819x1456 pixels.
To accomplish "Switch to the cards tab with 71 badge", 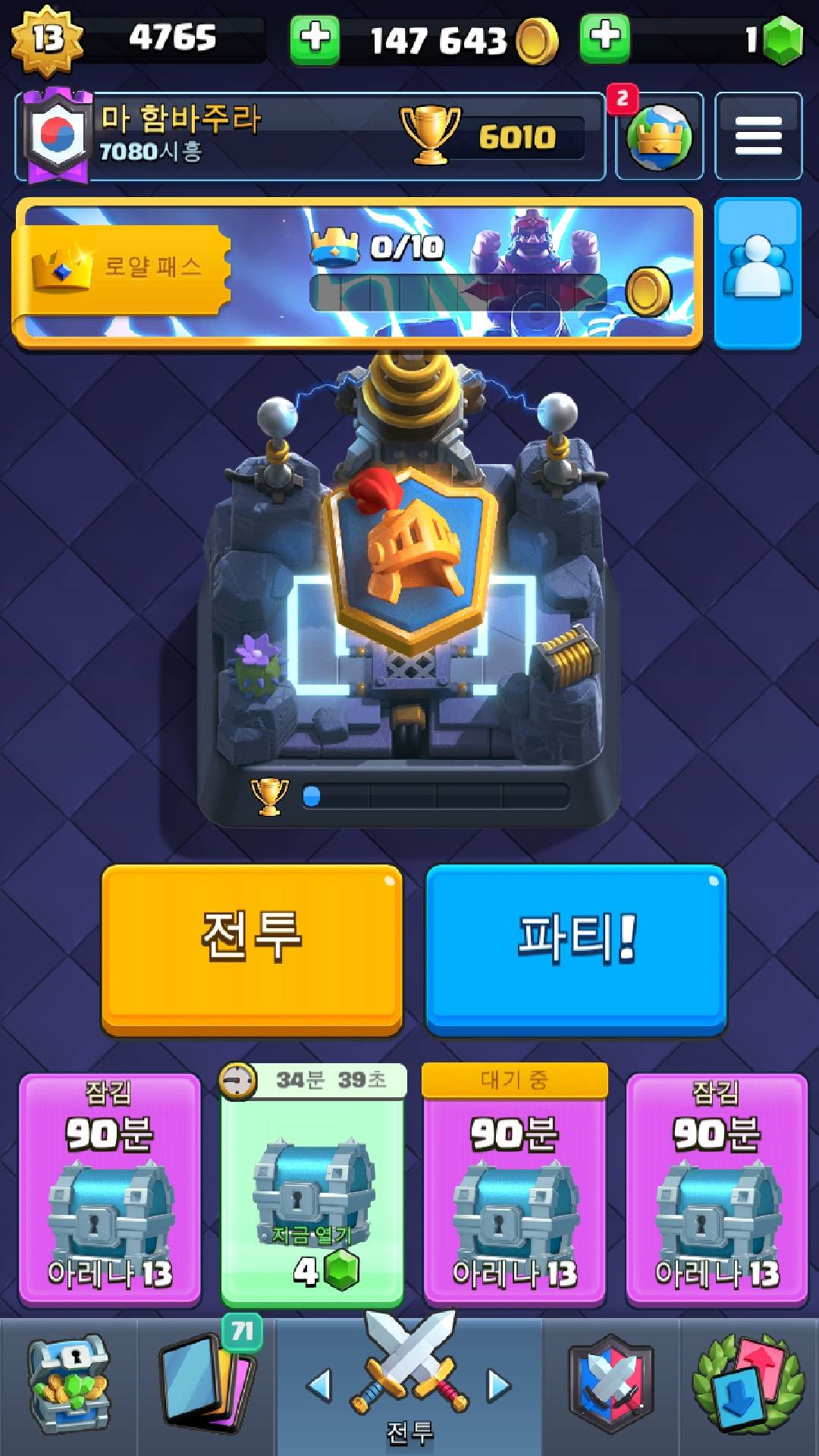I will 206,1382.
